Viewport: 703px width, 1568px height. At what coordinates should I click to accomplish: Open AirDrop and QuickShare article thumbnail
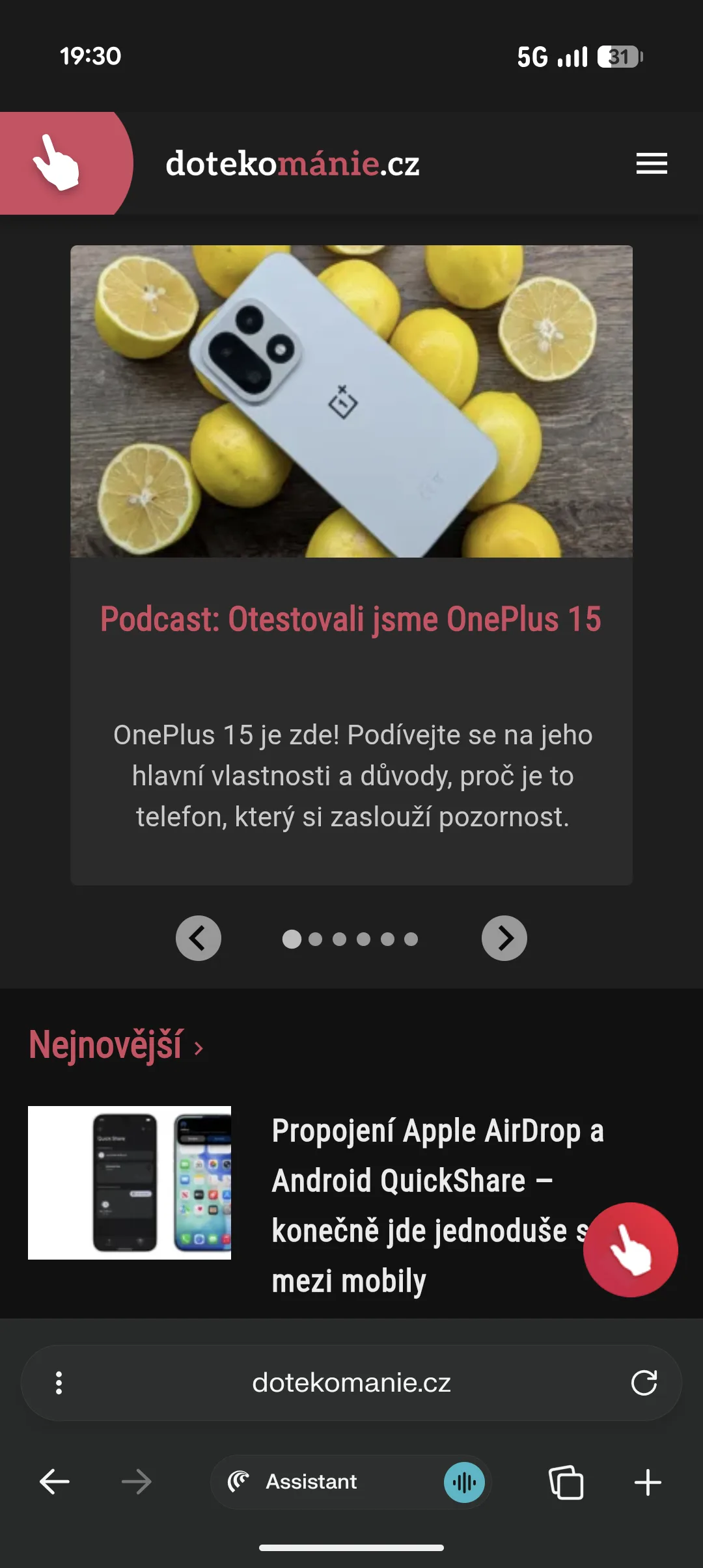click(x=130, y=1182)
